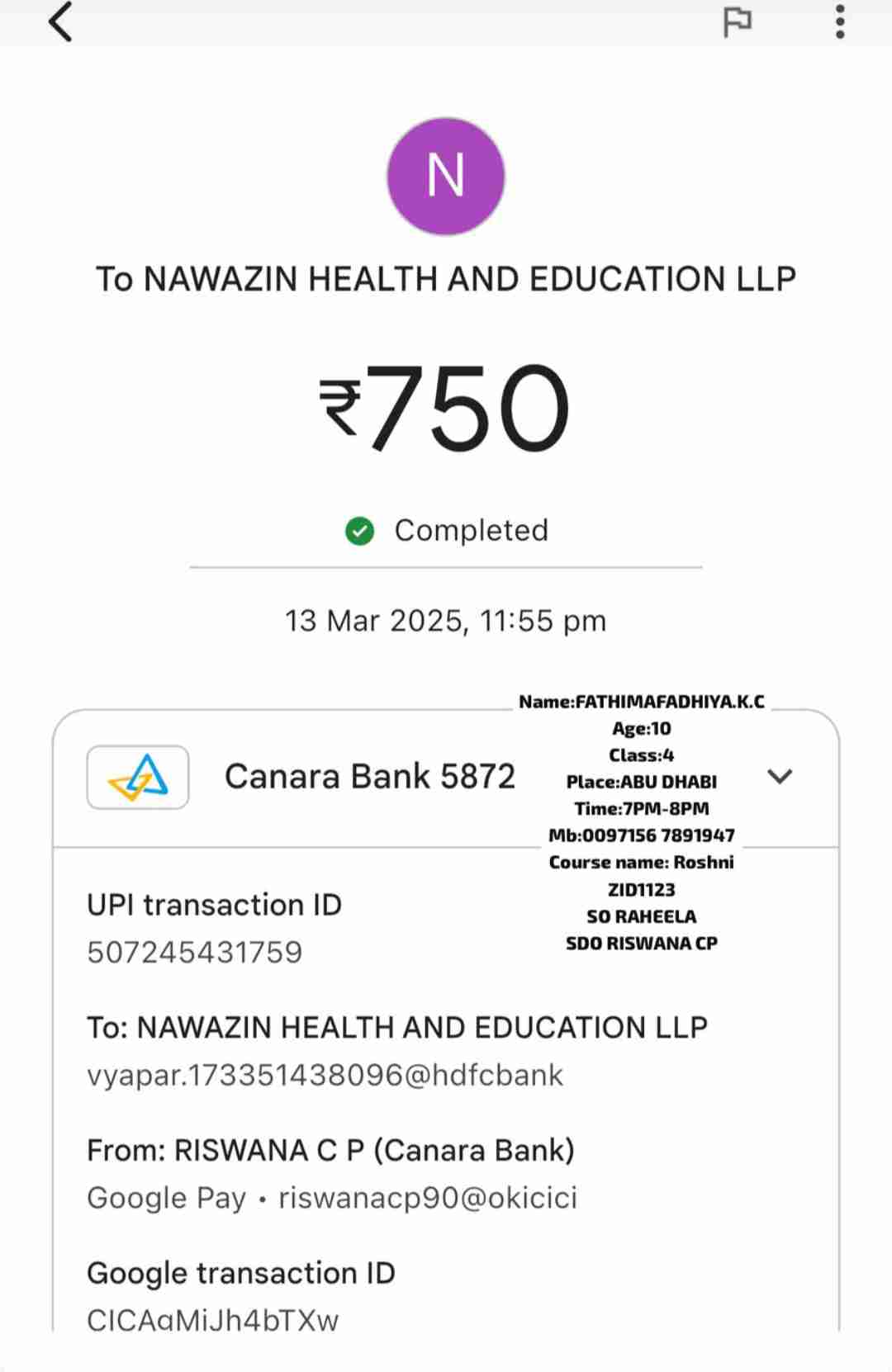Go back using the back arrow
Screen dimensions: 892x1372
(60, 22)
